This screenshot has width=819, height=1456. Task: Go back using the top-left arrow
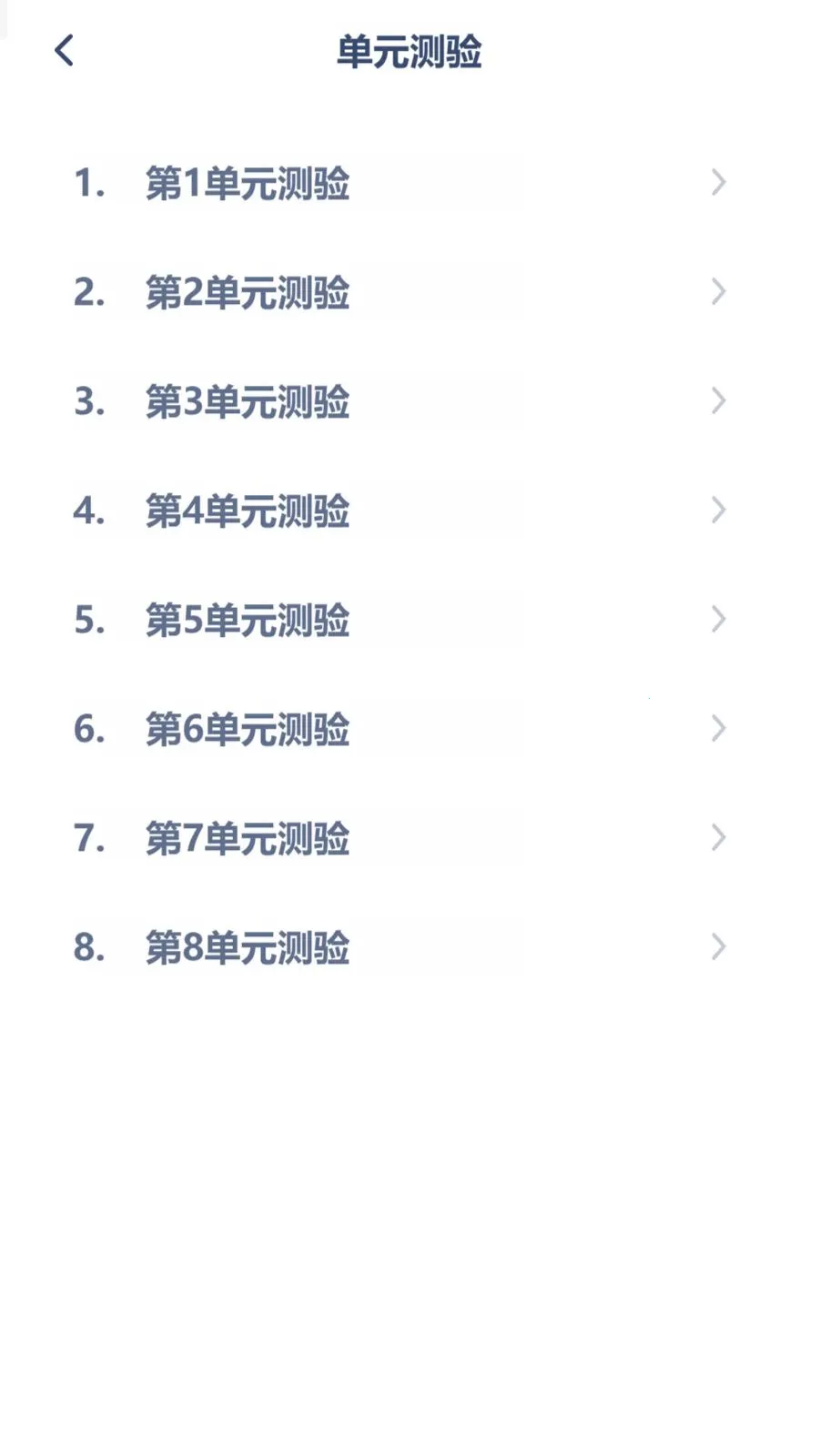click(x=64, y=51)
